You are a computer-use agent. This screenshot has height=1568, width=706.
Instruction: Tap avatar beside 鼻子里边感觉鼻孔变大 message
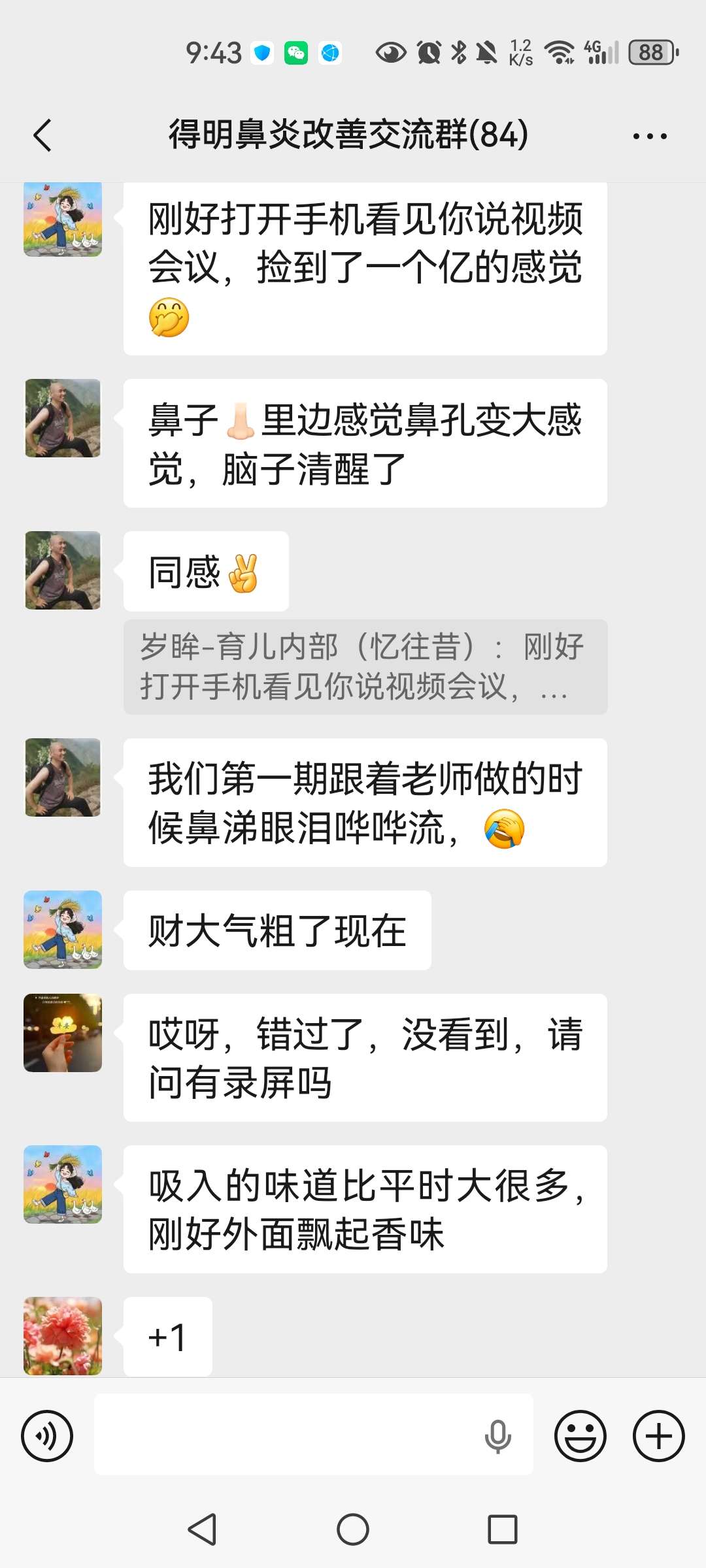pyautogui.click(x=63, y=418)
